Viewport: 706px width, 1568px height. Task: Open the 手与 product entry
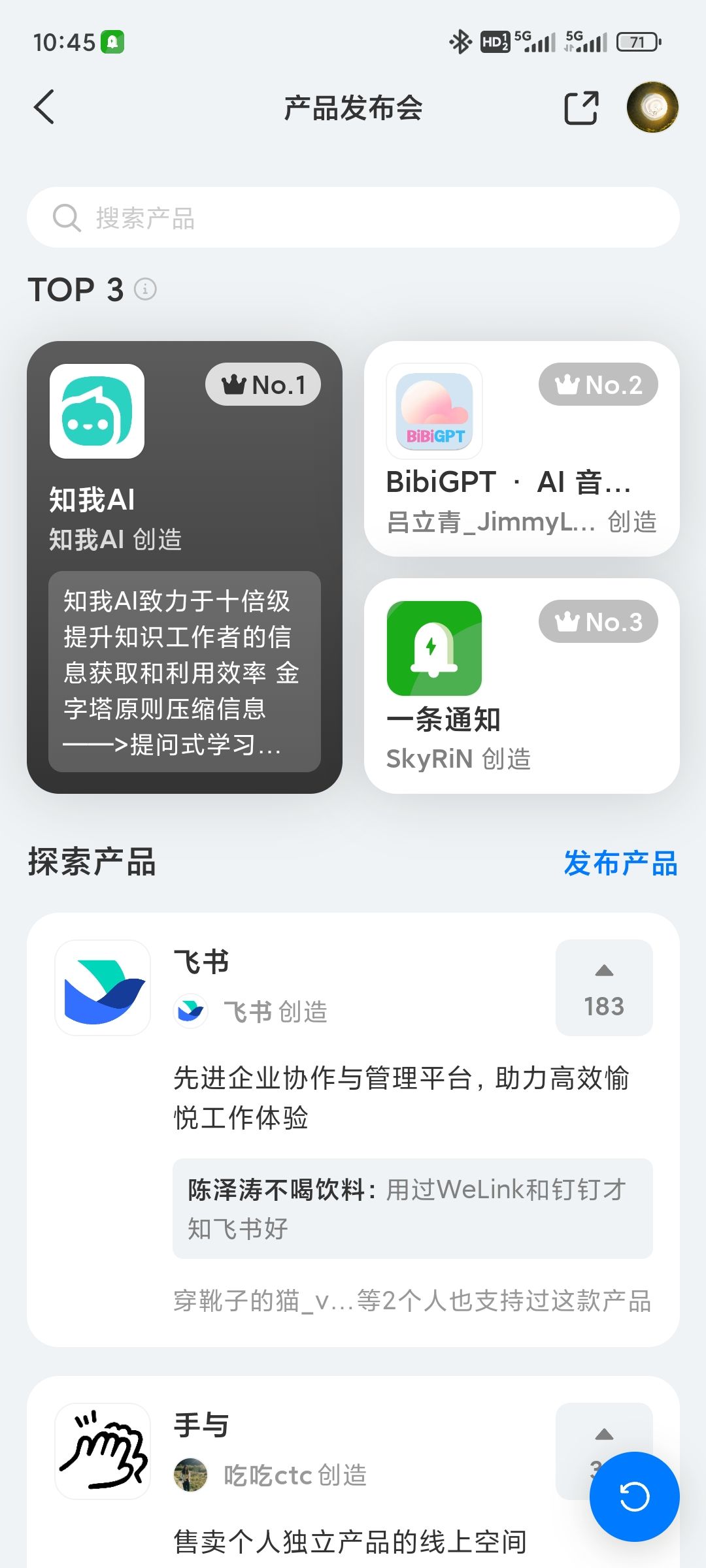coord(201,1425)
